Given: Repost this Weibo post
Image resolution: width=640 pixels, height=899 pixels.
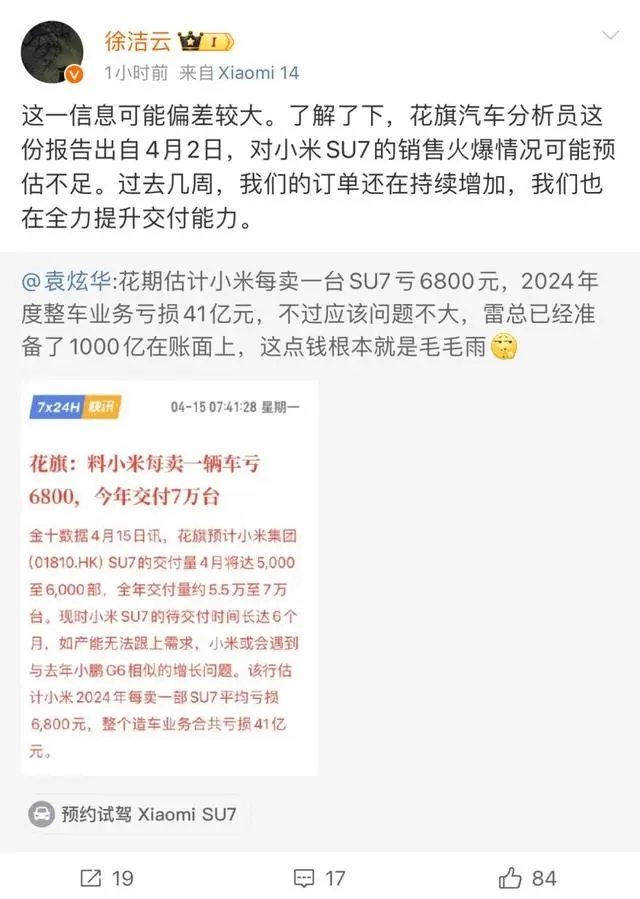Looking at the screenshot, I should (x=106, y=877).
